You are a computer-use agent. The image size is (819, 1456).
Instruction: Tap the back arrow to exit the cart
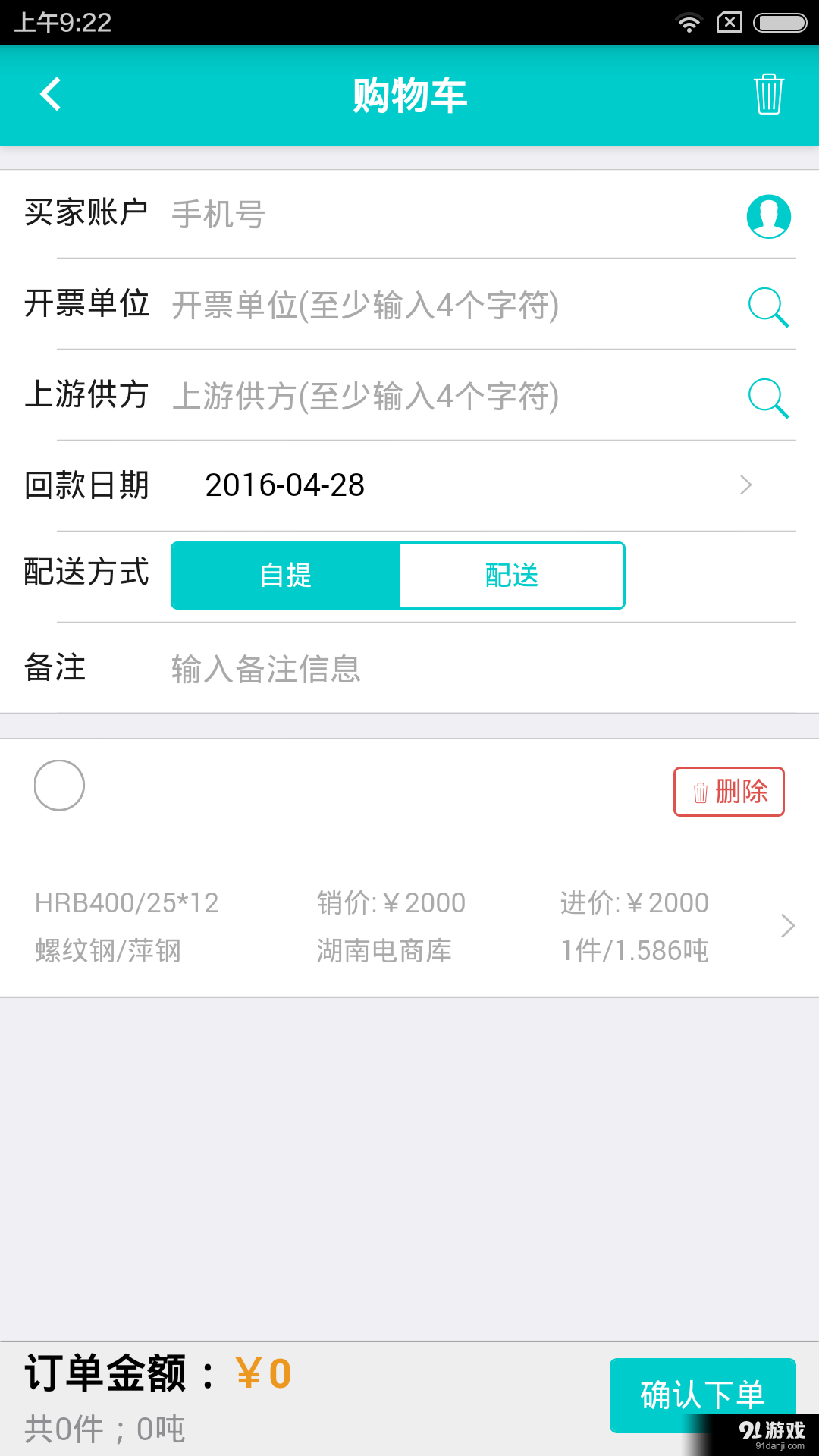(50, 95)
